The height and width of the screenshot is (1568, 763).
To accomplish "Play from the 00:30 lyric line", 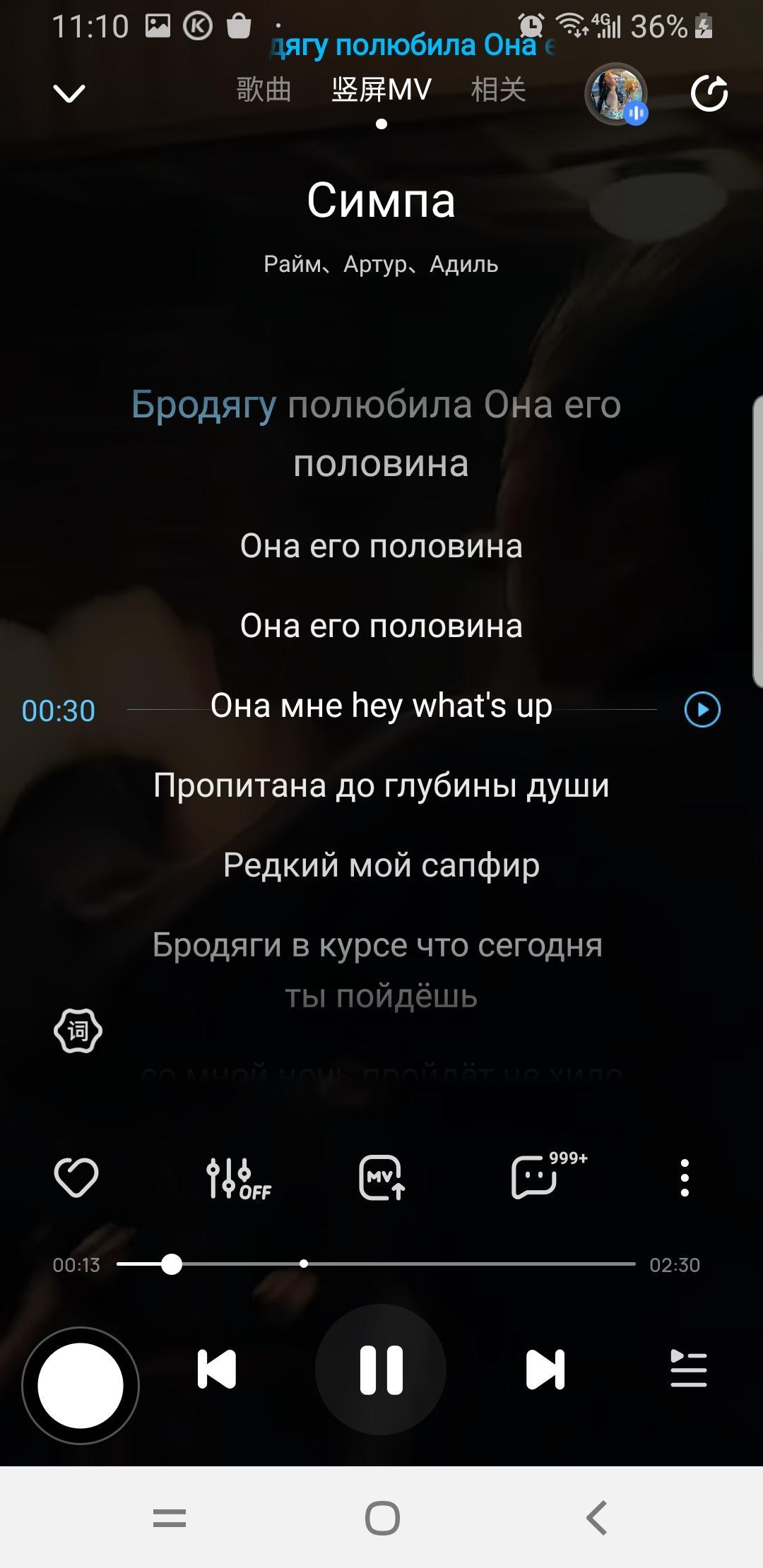I will point(702,709).
